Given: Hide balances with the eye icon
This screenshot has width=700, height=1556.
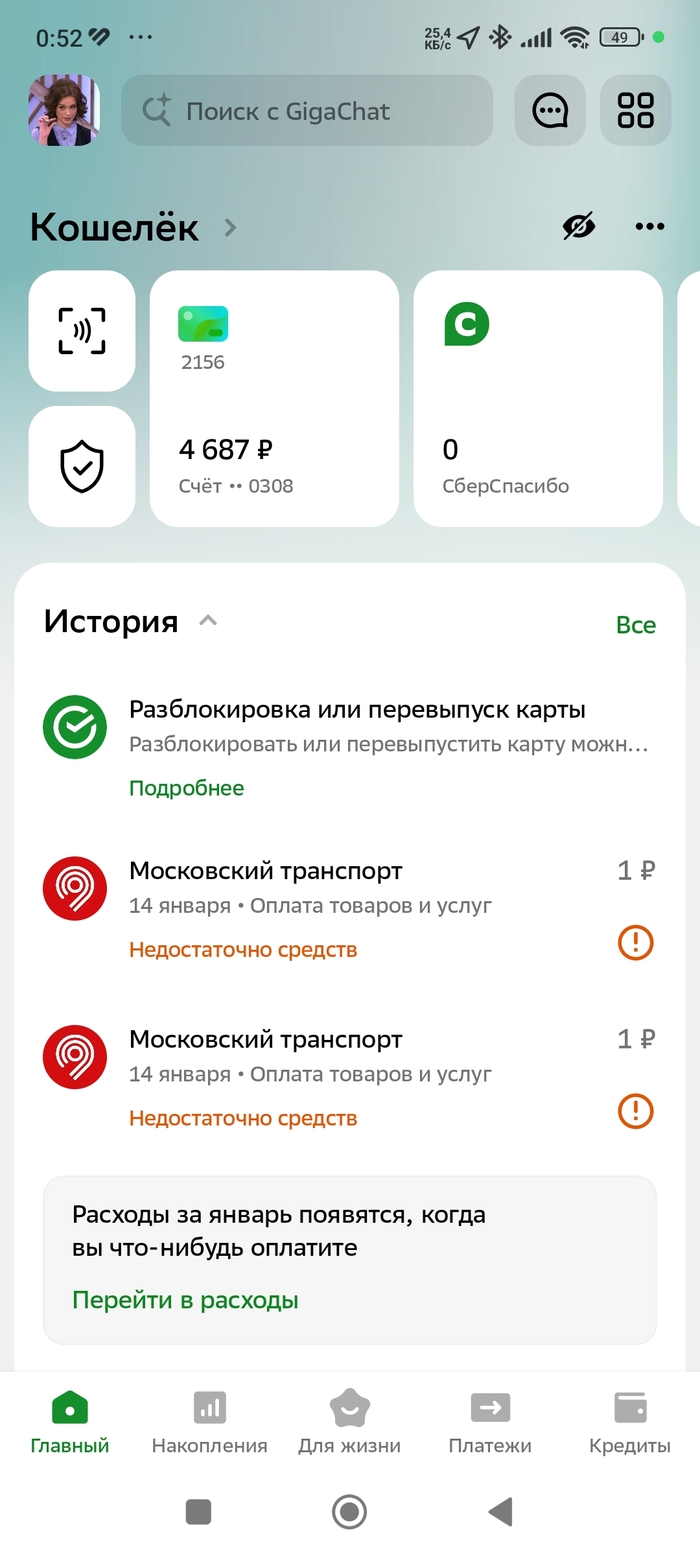Looking at the screenshot, I should pyautogui.click(x=578, y=227).
